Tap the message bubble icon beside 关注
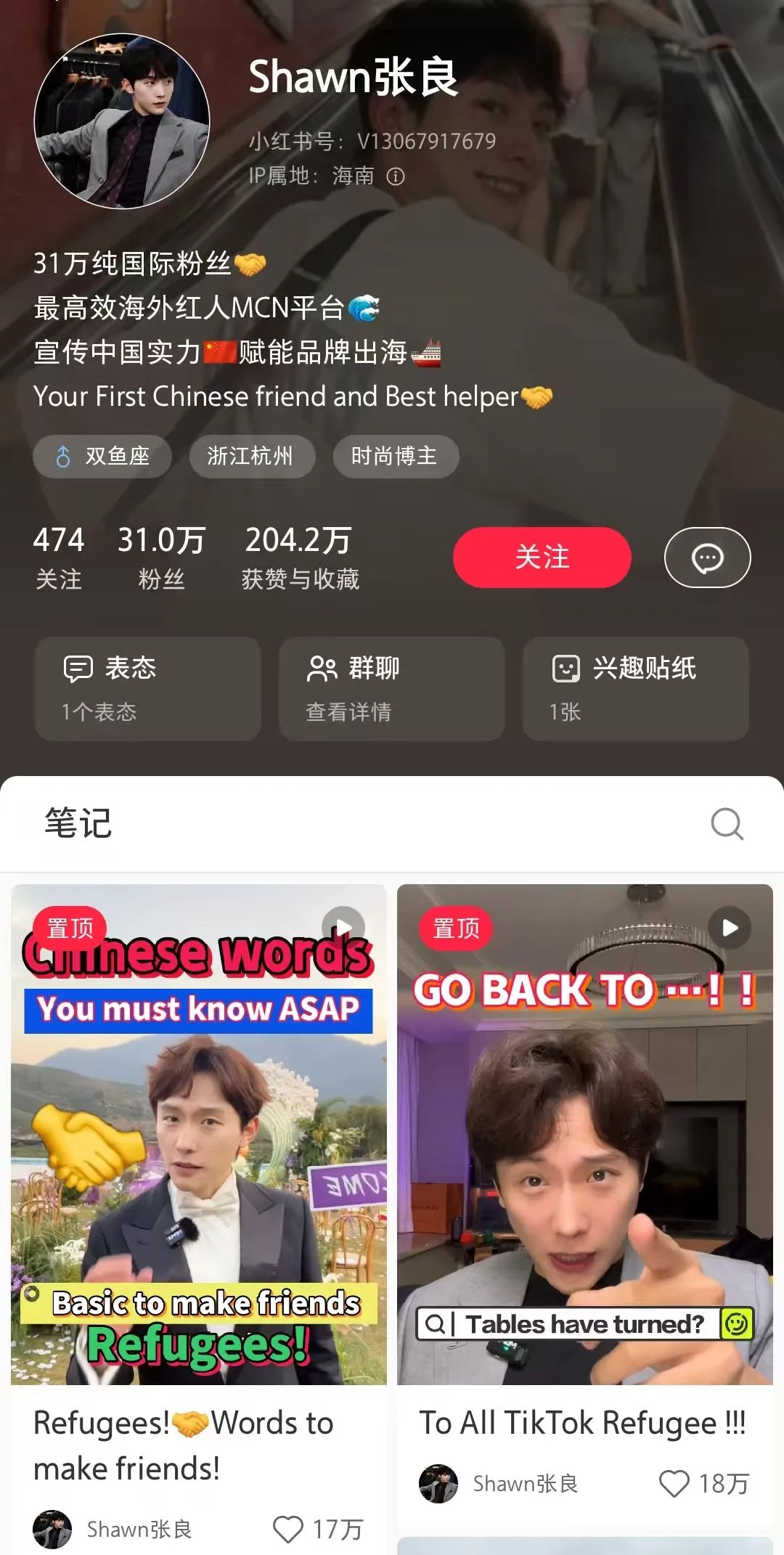784x1555 pixels. pos(706,557)
